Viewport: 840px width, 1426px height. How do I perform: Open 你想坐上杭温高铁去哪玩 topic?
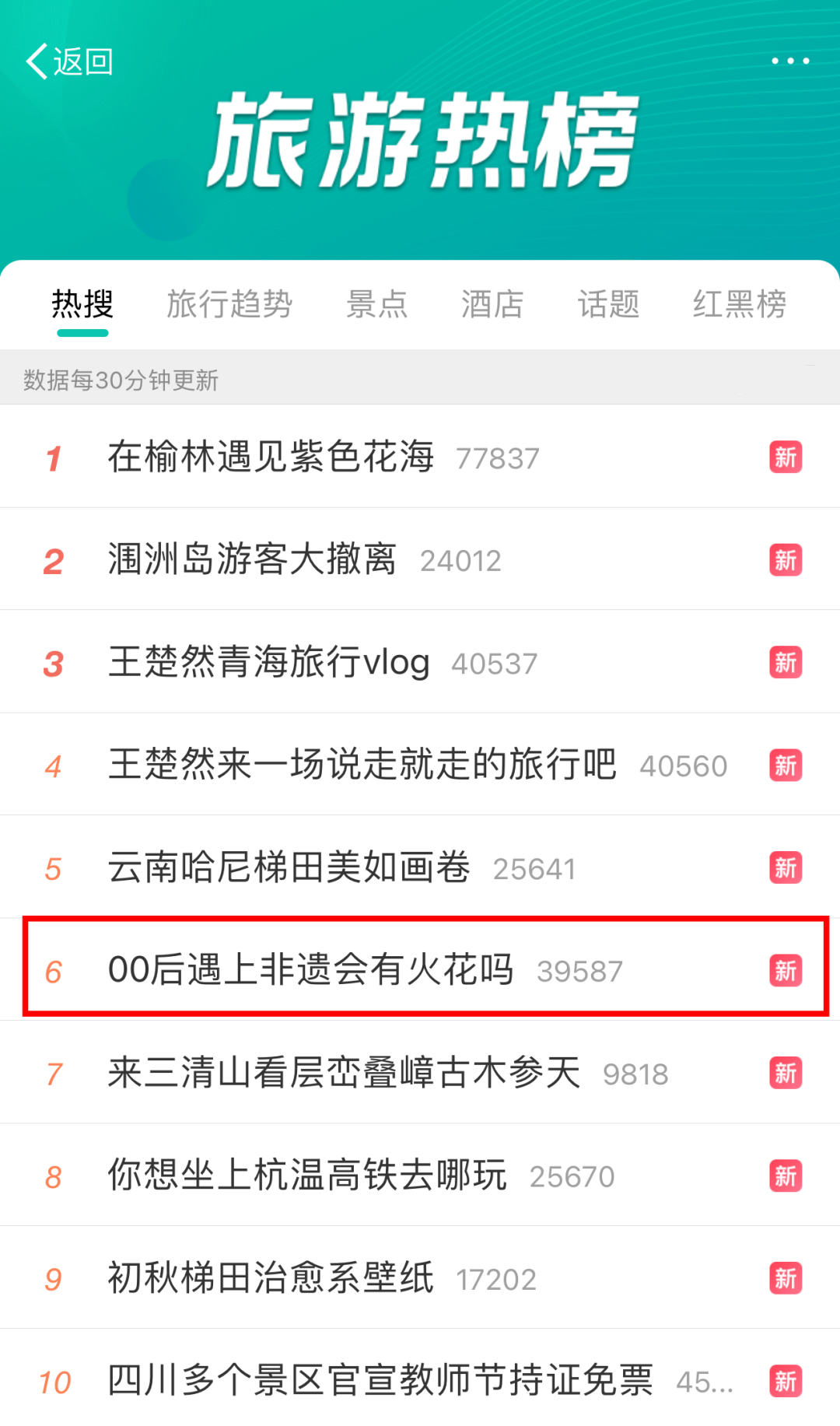(307, 1175)
